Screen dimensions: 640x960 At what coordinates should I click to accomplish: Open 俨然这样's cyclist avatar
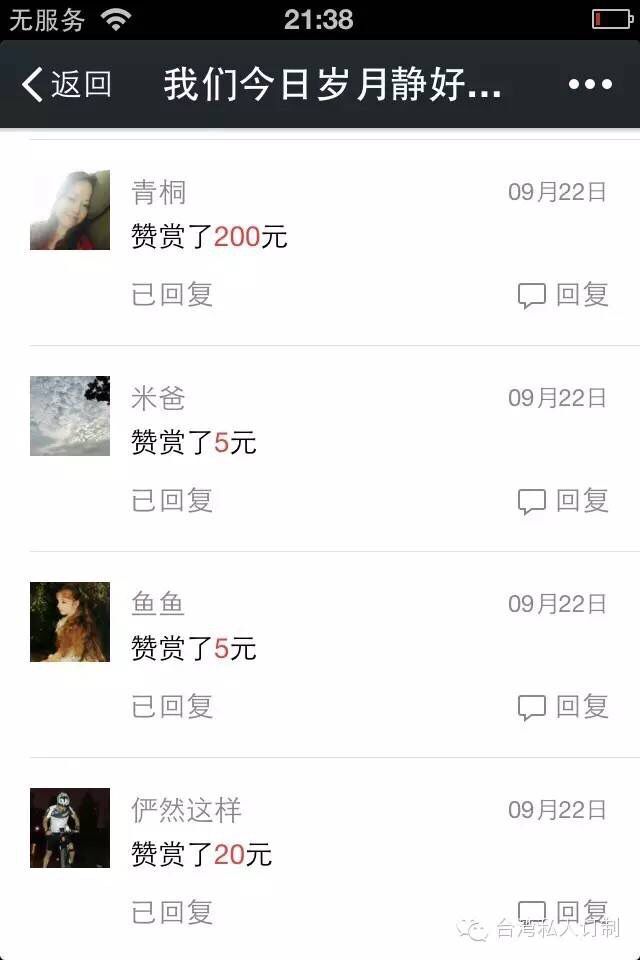[x=70, y=828]
